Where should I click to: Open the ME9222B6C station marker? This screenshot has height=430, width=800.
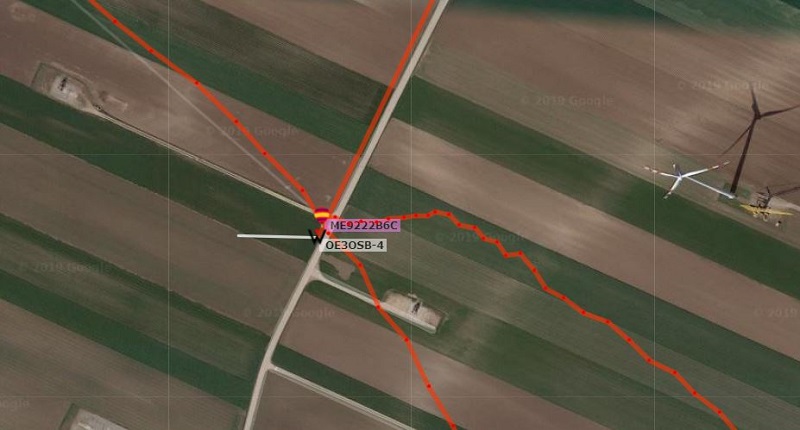click(x=322, y=213)
